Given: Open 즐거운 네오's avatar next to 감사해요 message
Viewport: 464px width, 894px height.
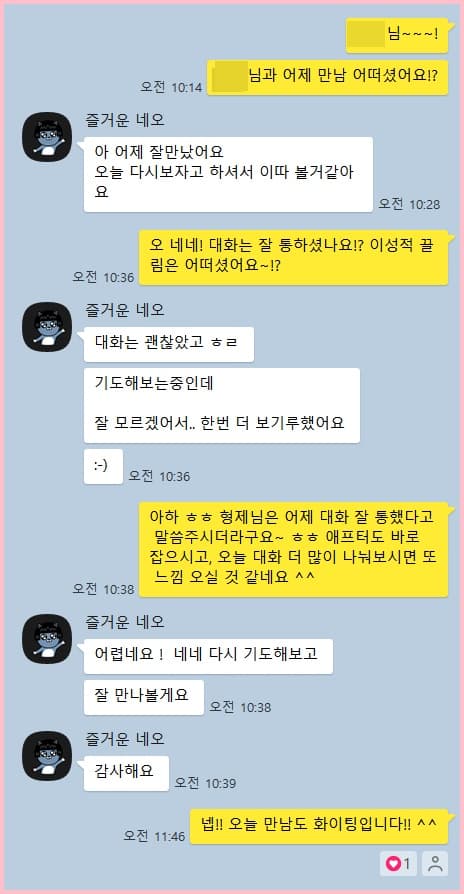Looking at the screenshot, I should 47,755.
